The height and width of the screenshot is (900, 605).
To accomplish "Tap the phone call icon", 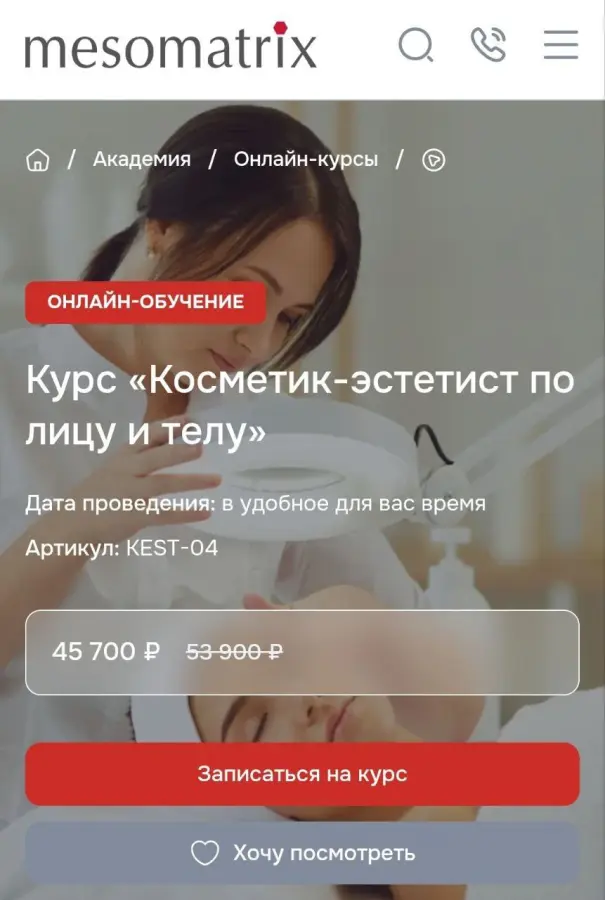I will pos(488,45).
